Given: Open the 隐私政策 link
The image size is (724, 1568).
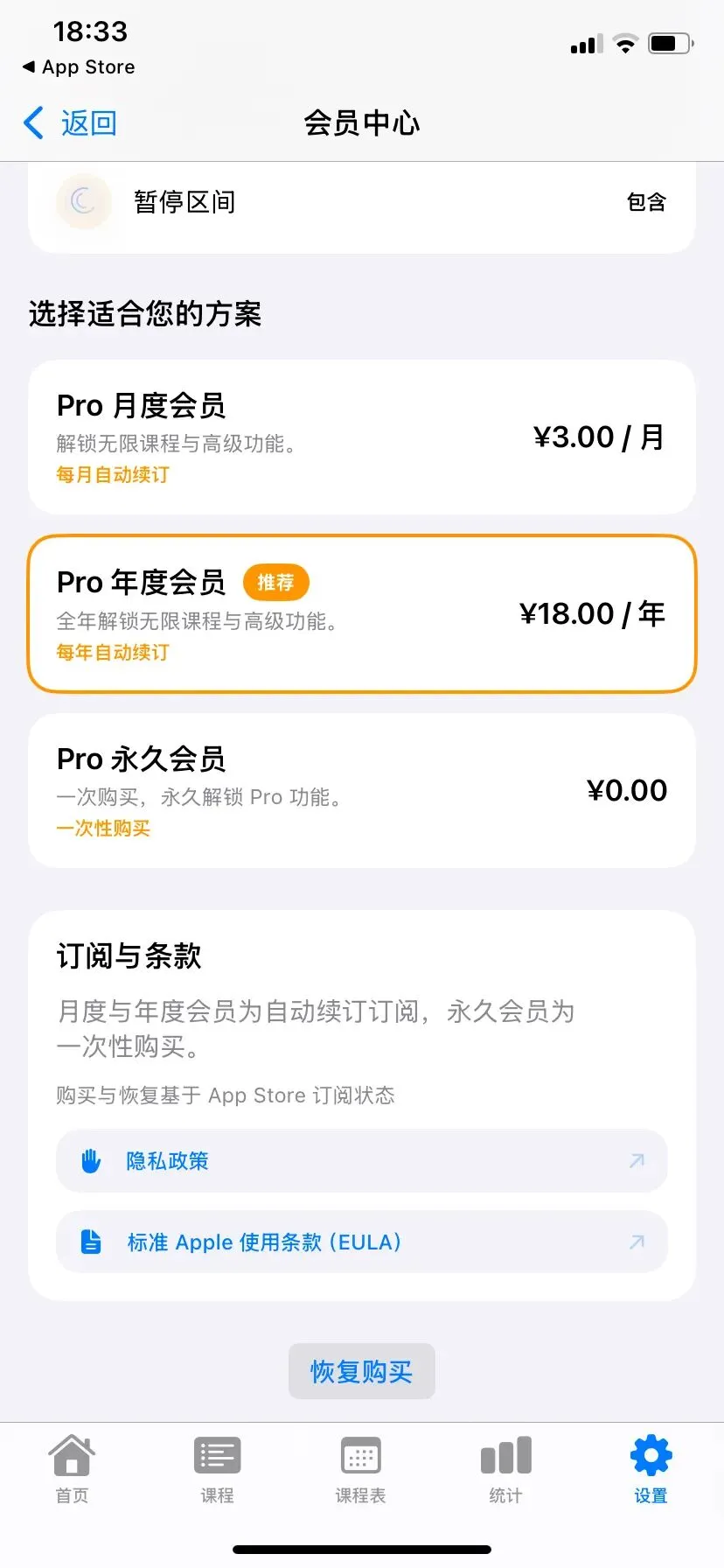Looking at the screenshot, I should (361, 1161).
